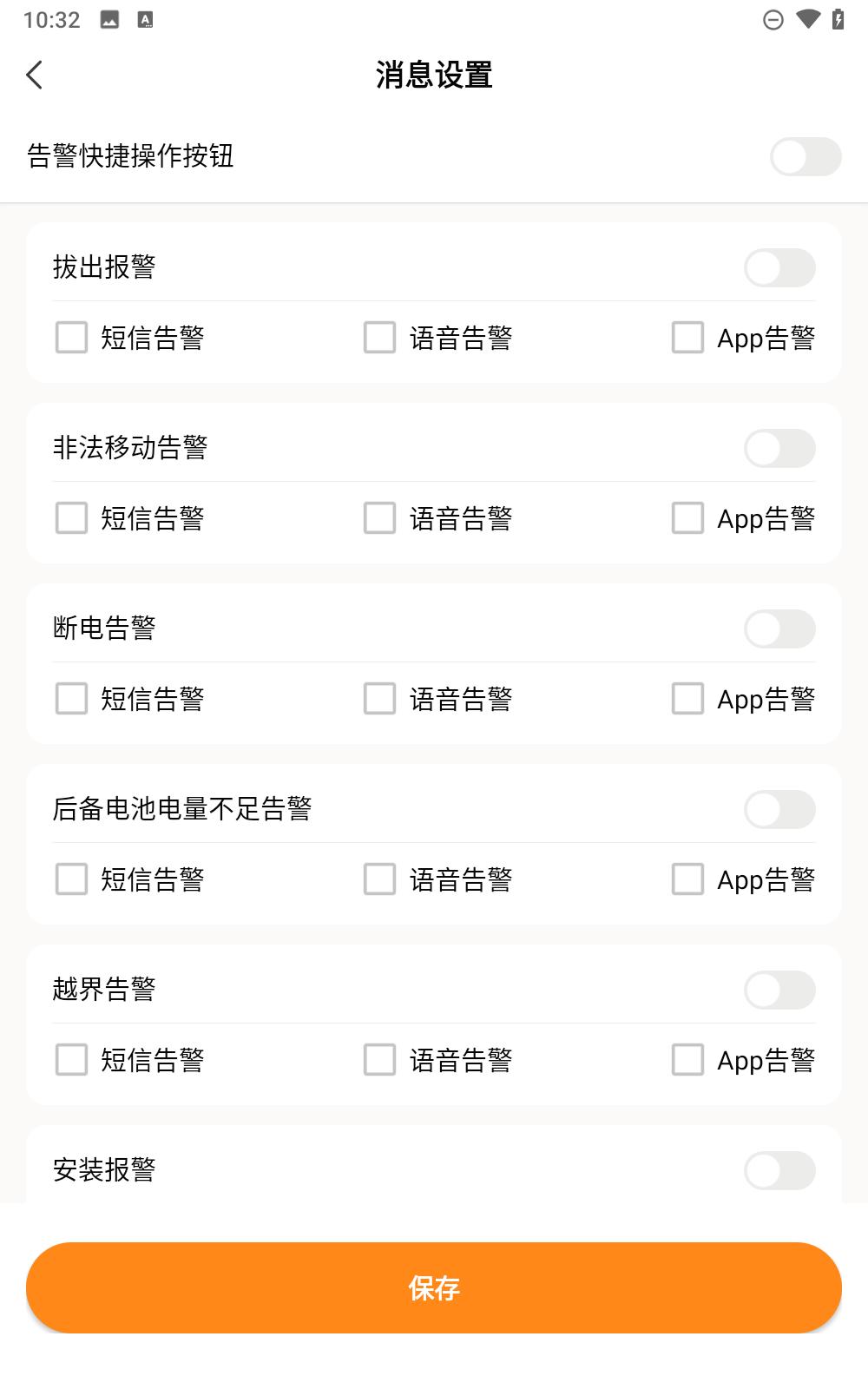The image size is (868, 1389).
Task: Toggle the 断电告警 switch on
Action: click(x=779, y=629)
